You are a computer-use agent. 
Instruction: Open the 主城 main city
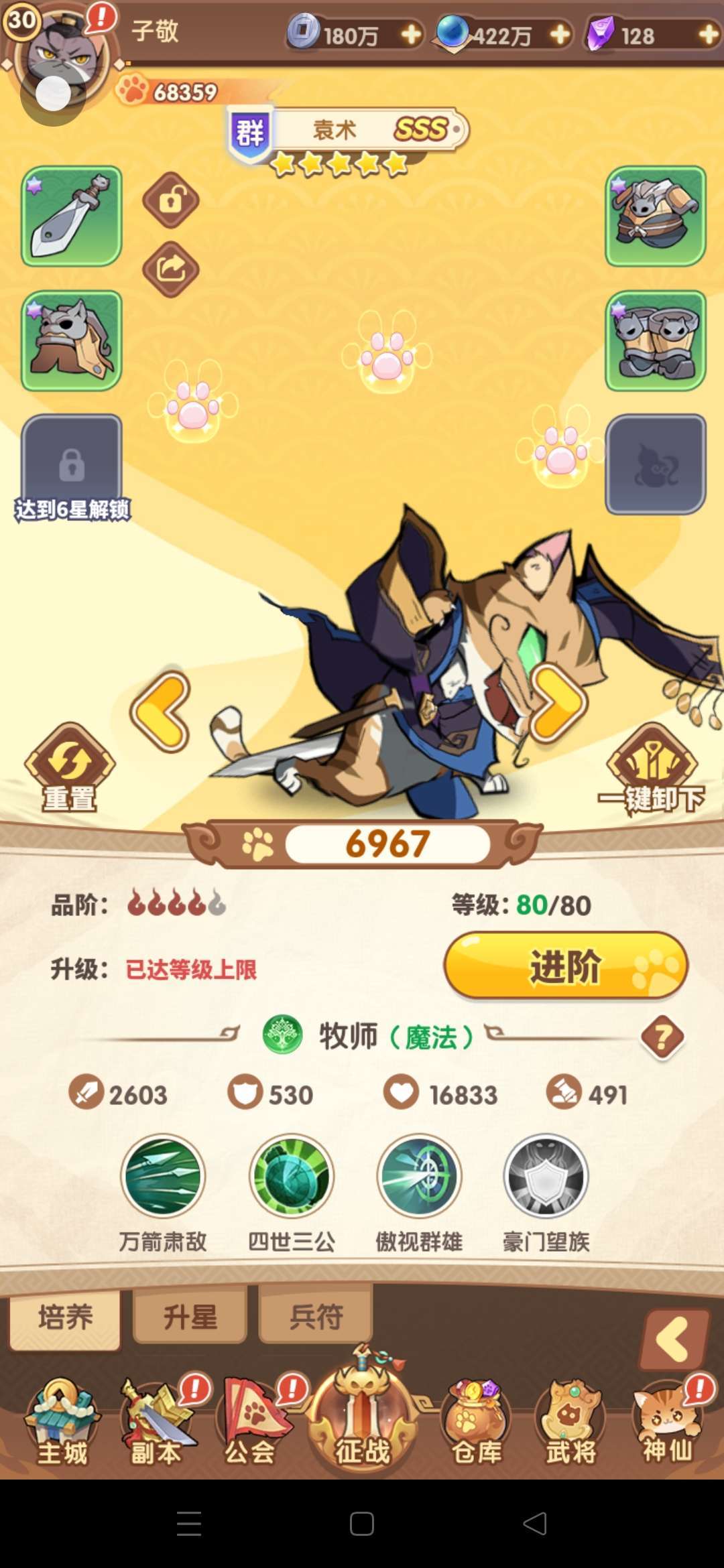click(62, 1423)
